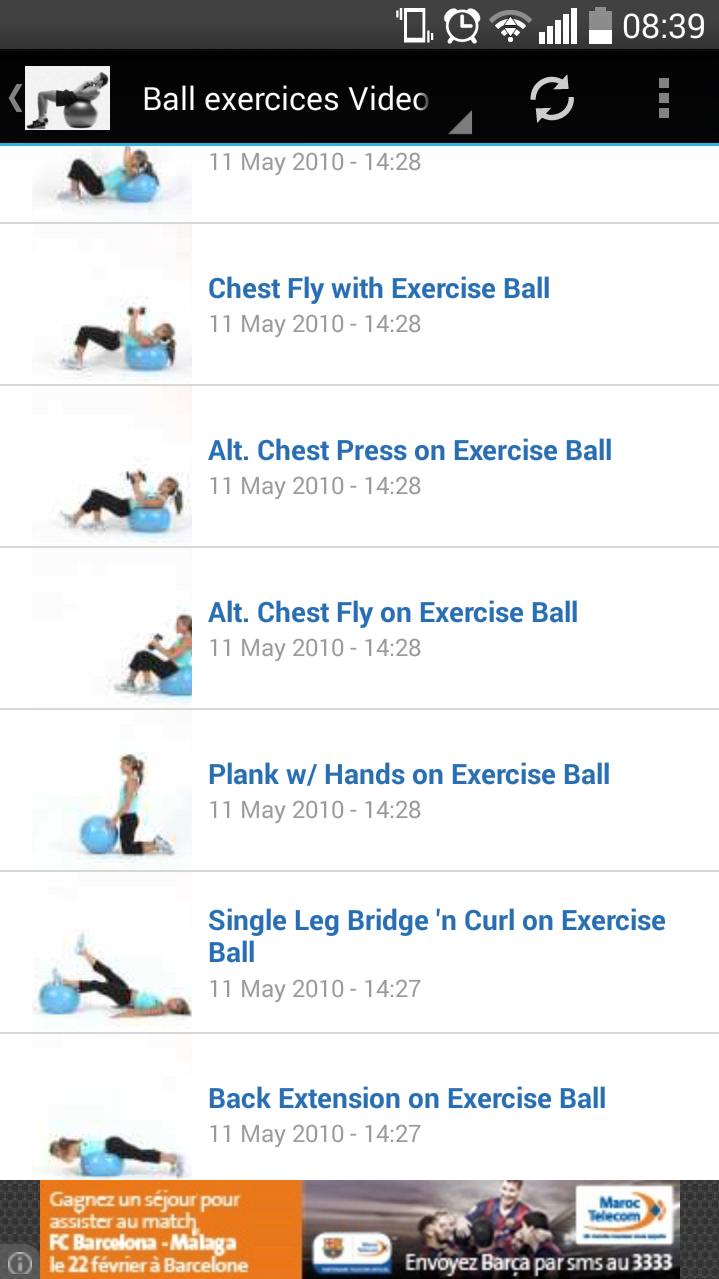The width and height of the screenshot is (719, 1279).
Task: Refresh the video list
Action: 551,98
